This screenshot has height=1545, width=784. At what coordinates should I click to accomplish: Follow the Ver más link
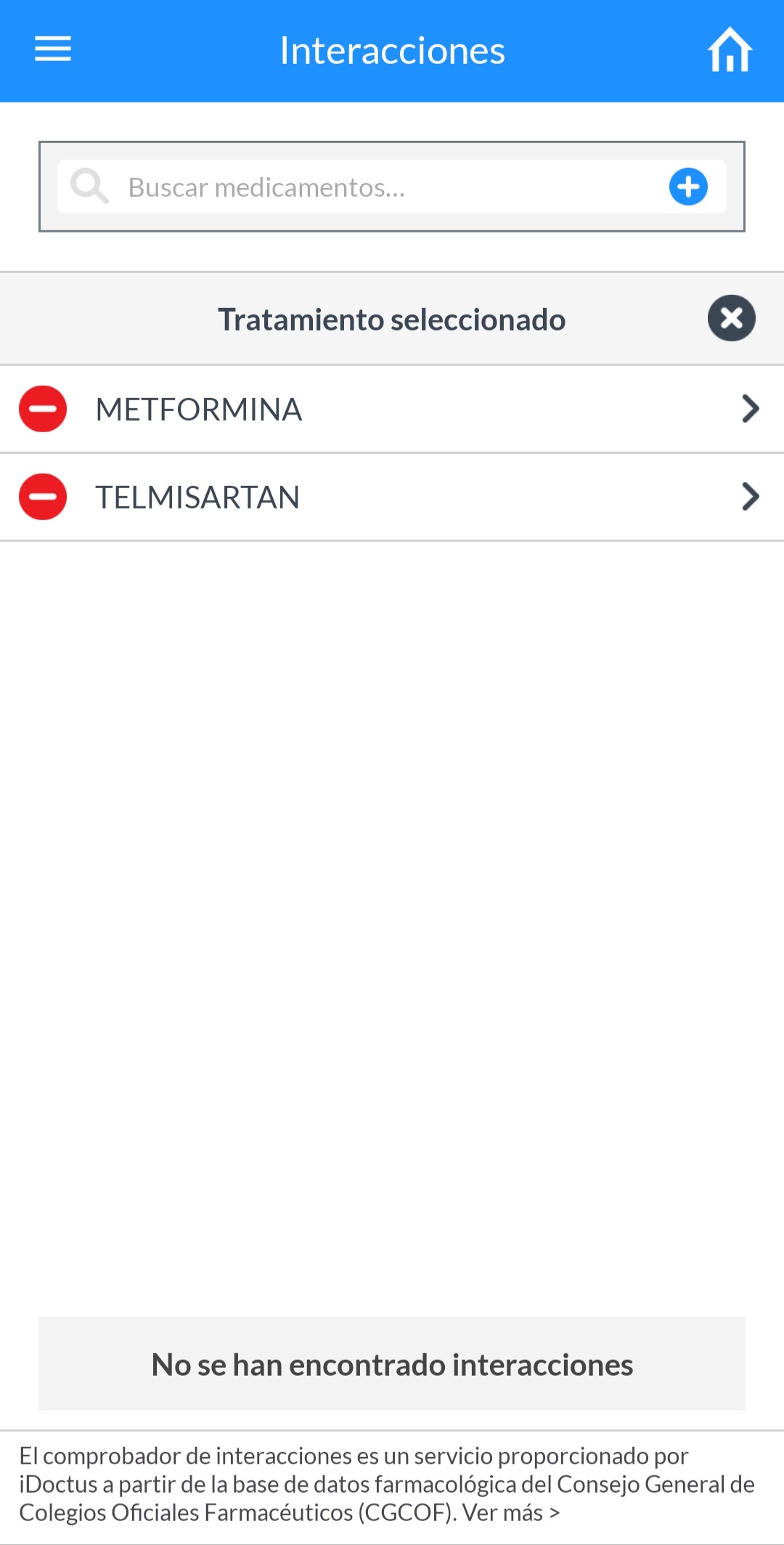pyautogui.click(x=511, y=1512)
